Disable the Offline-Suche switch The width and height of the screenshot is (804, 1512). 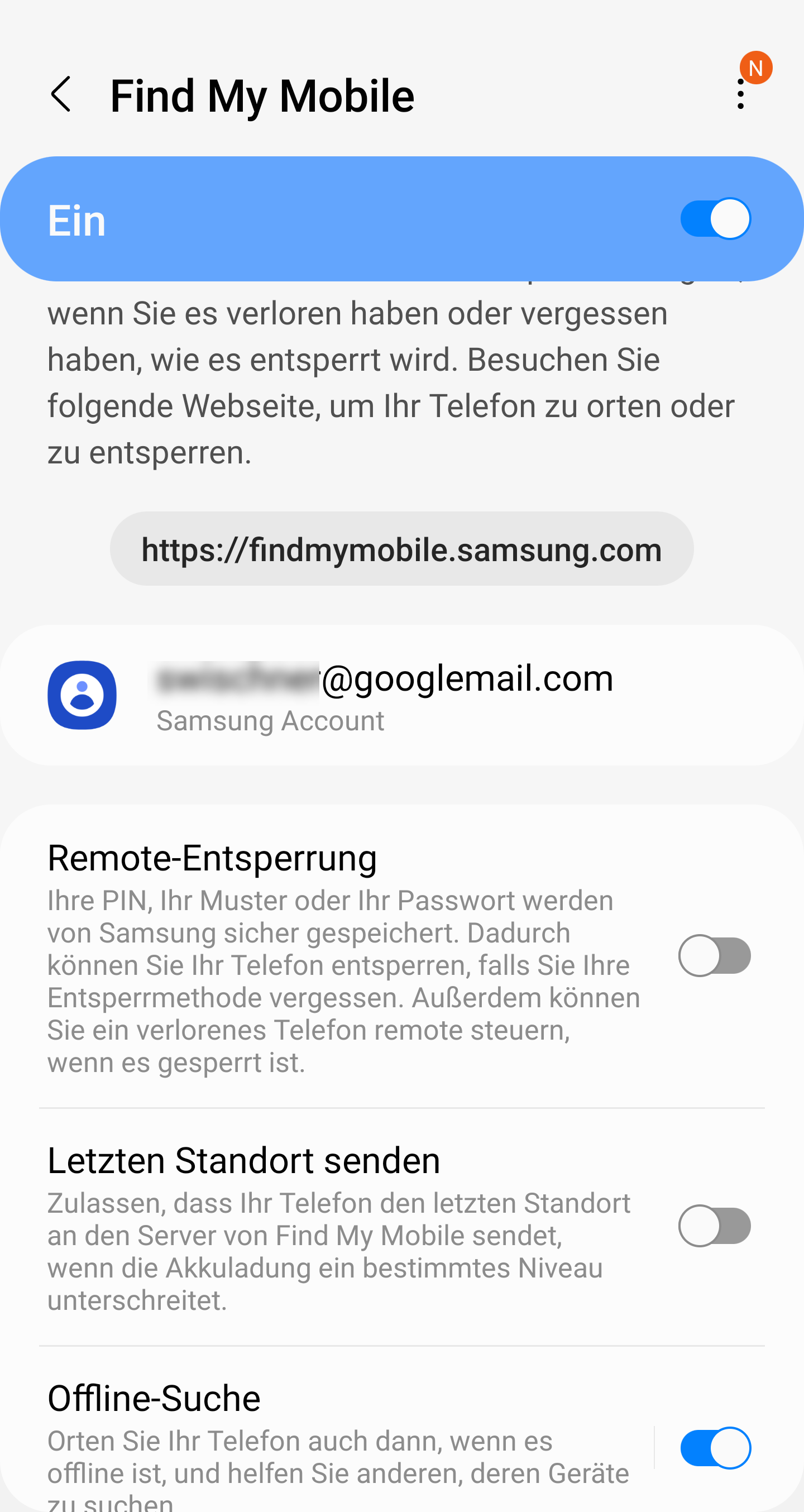pyautogui.click(x=715, y=1448)
